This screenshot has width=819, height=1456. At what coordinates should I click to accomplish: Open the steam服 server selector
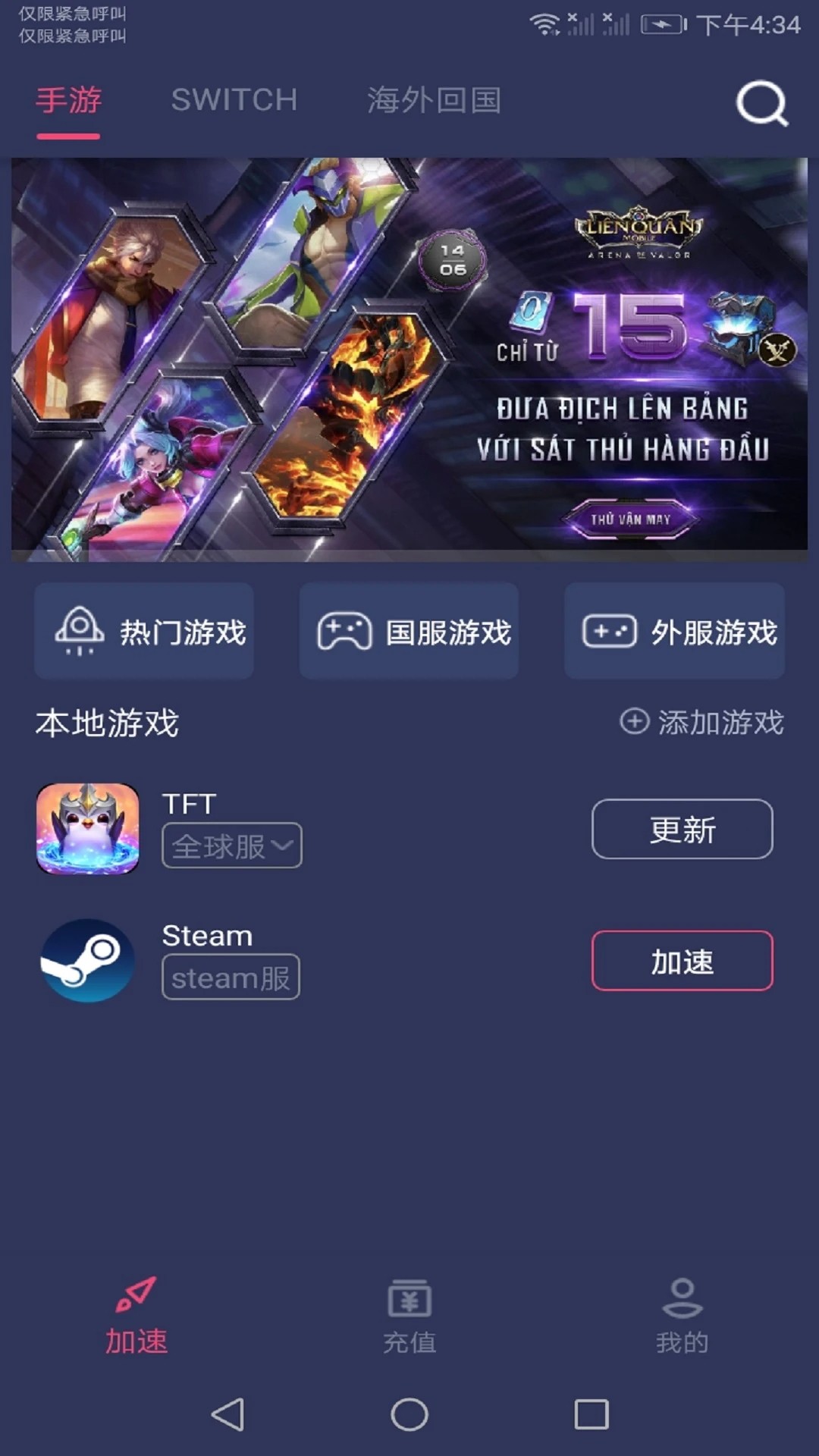point(230,977)
